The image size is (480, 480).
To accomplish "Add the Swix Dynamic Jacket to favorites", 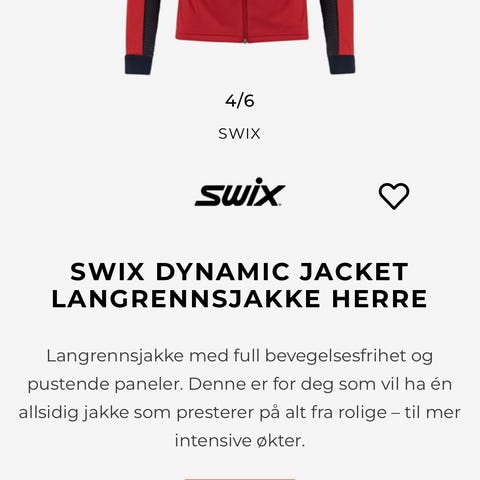I will 394,196.
